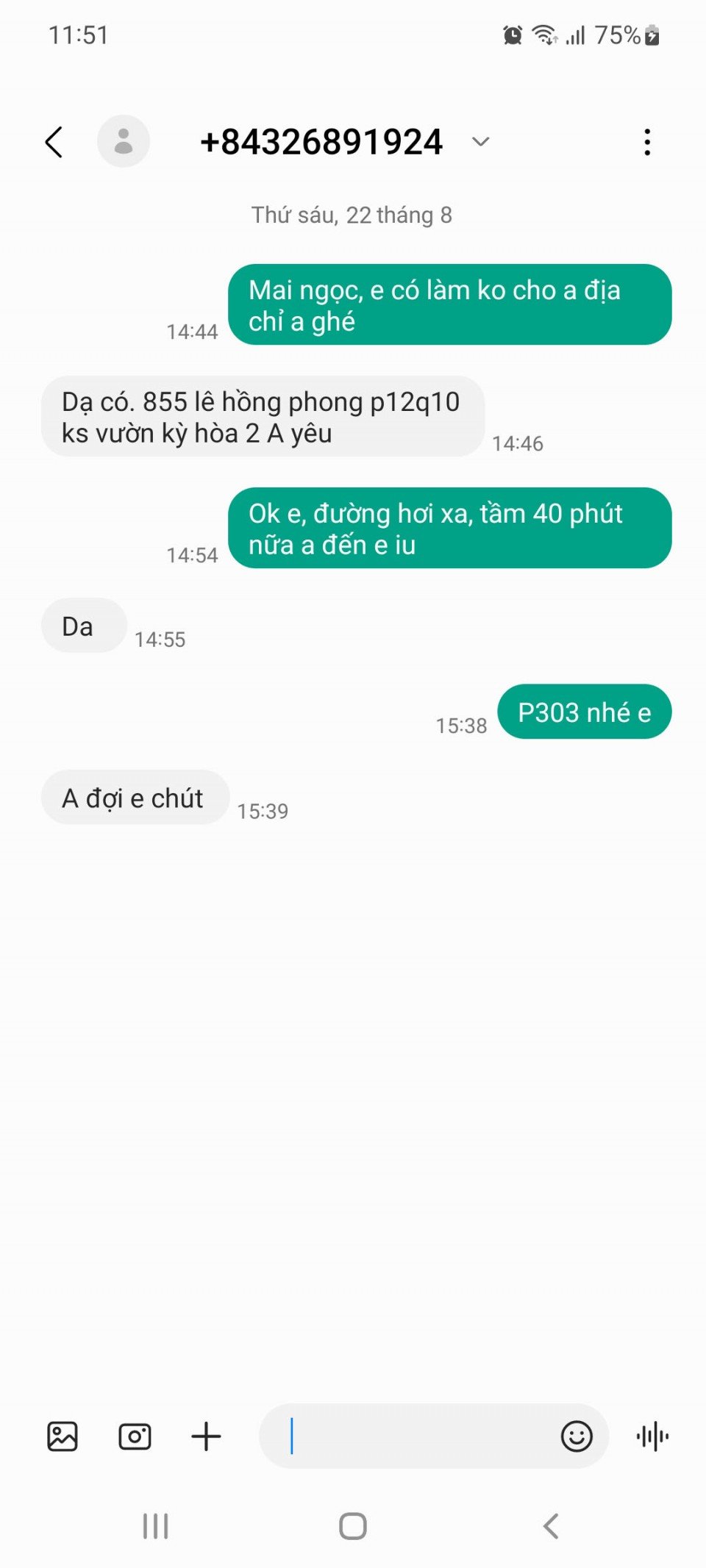Open the three-dot overflow menu
Viewport: 706px width, 1568px height.
click(x=647, y=142)
